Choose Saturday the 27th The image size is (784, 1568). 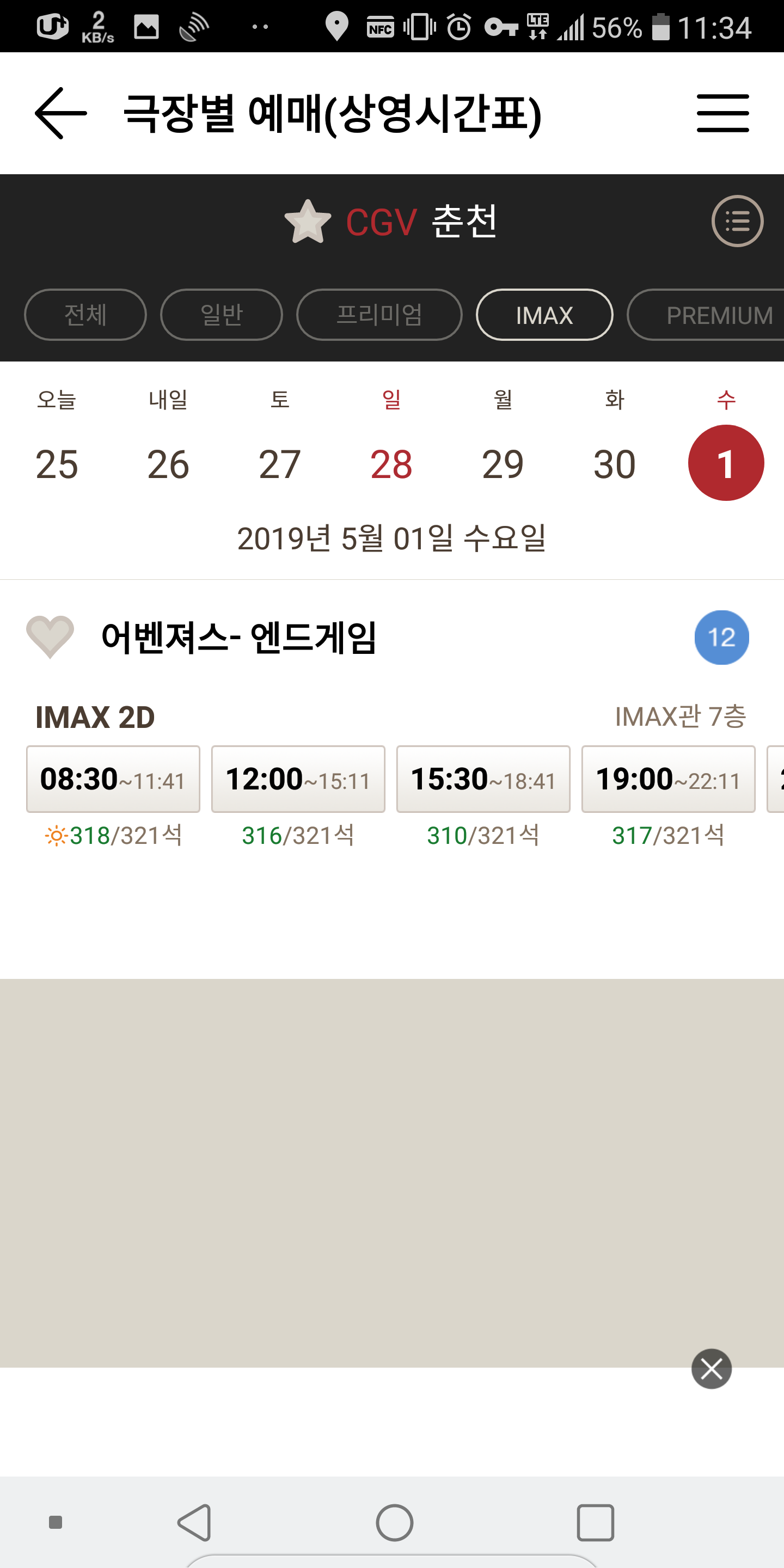pos(280,464)
